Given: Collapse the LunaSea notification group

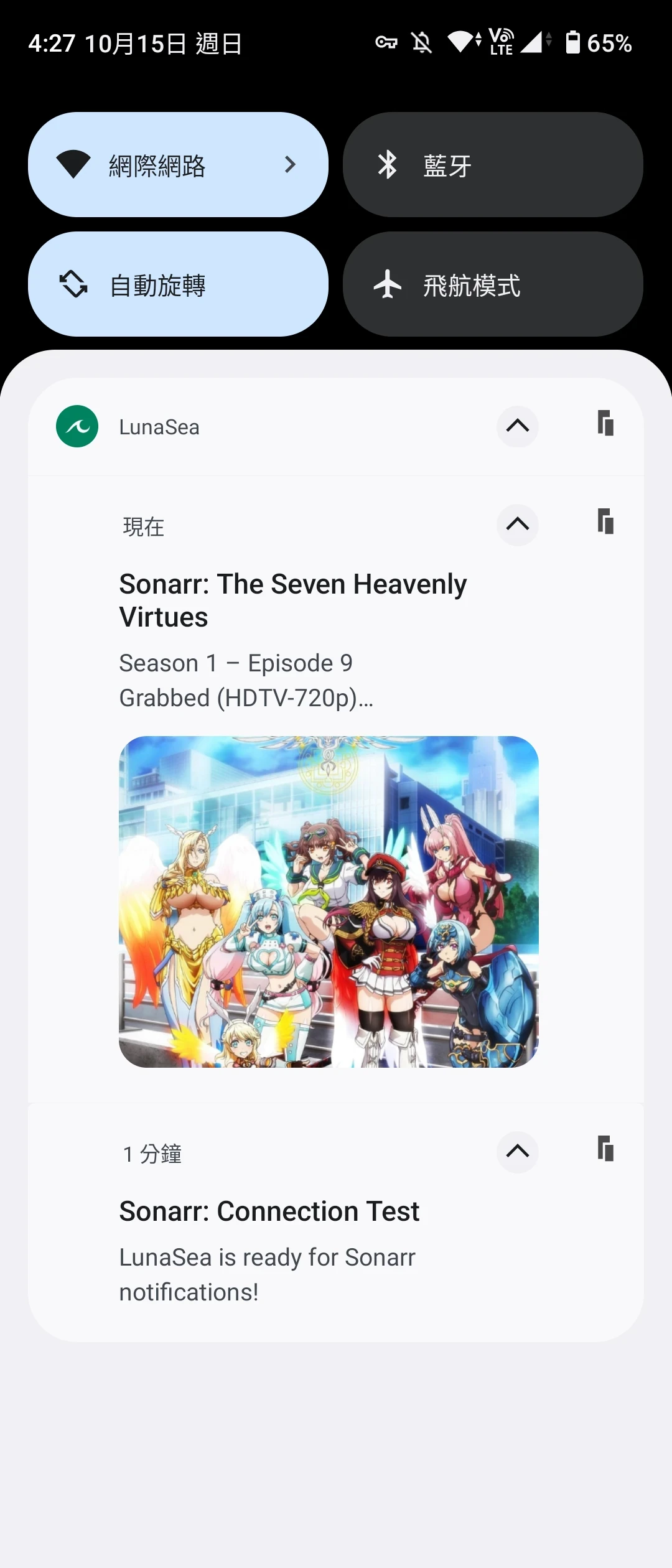Looking at the screenshot, I should pyautogui.click(x=517, y=426).
